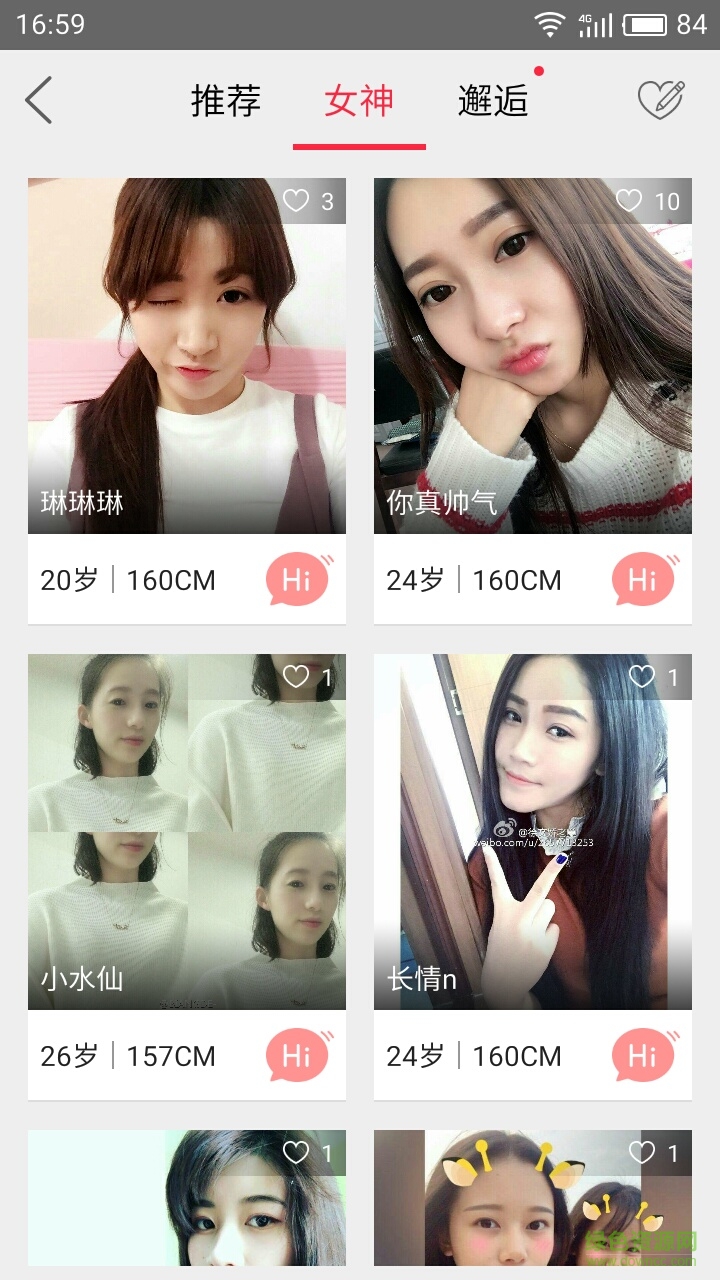Image resolution: width=720 pixels, height=1280 pixels.
Task: Like 琳琳琳's photo with the heart icon
Action: pos(297,202)
